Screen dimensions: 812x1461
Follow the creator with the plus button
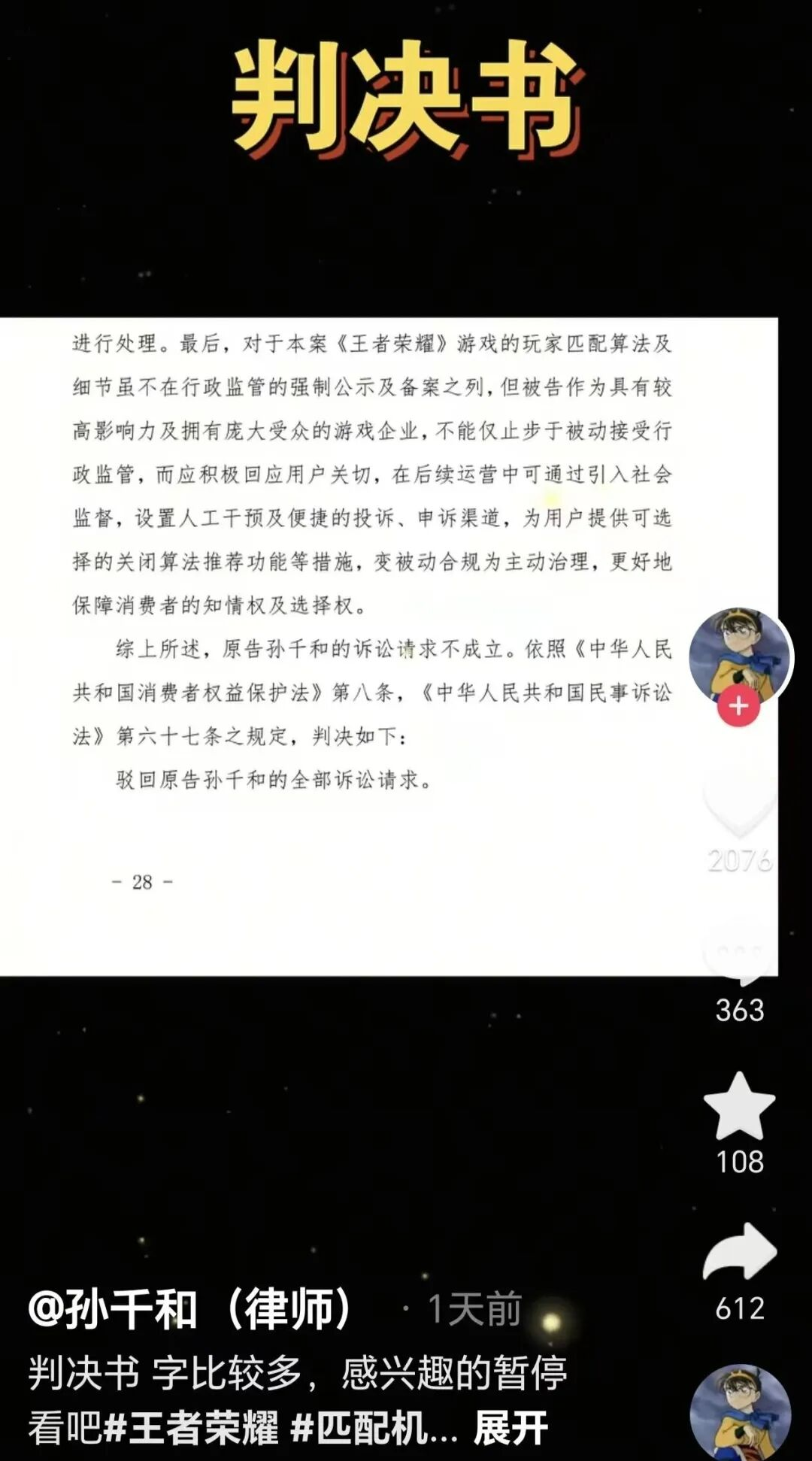738,707
